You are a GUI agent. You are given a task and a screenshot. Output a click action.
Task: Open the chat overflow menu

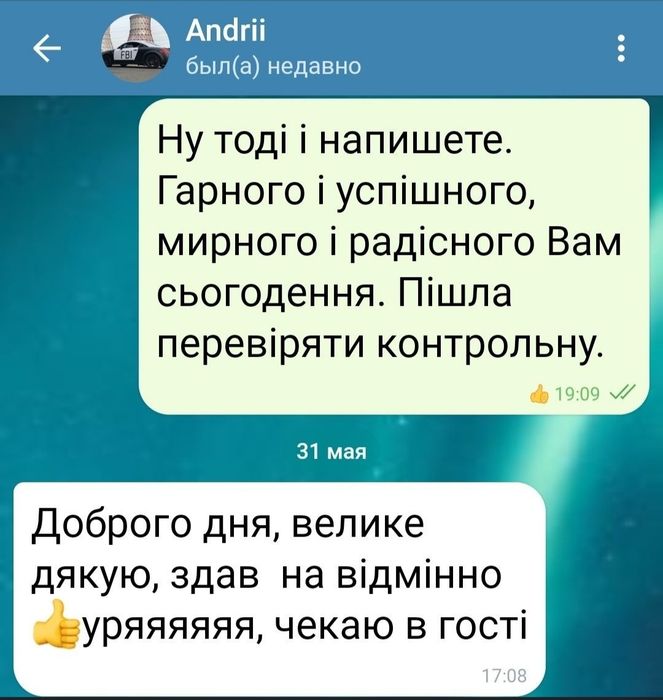[622, 47]
